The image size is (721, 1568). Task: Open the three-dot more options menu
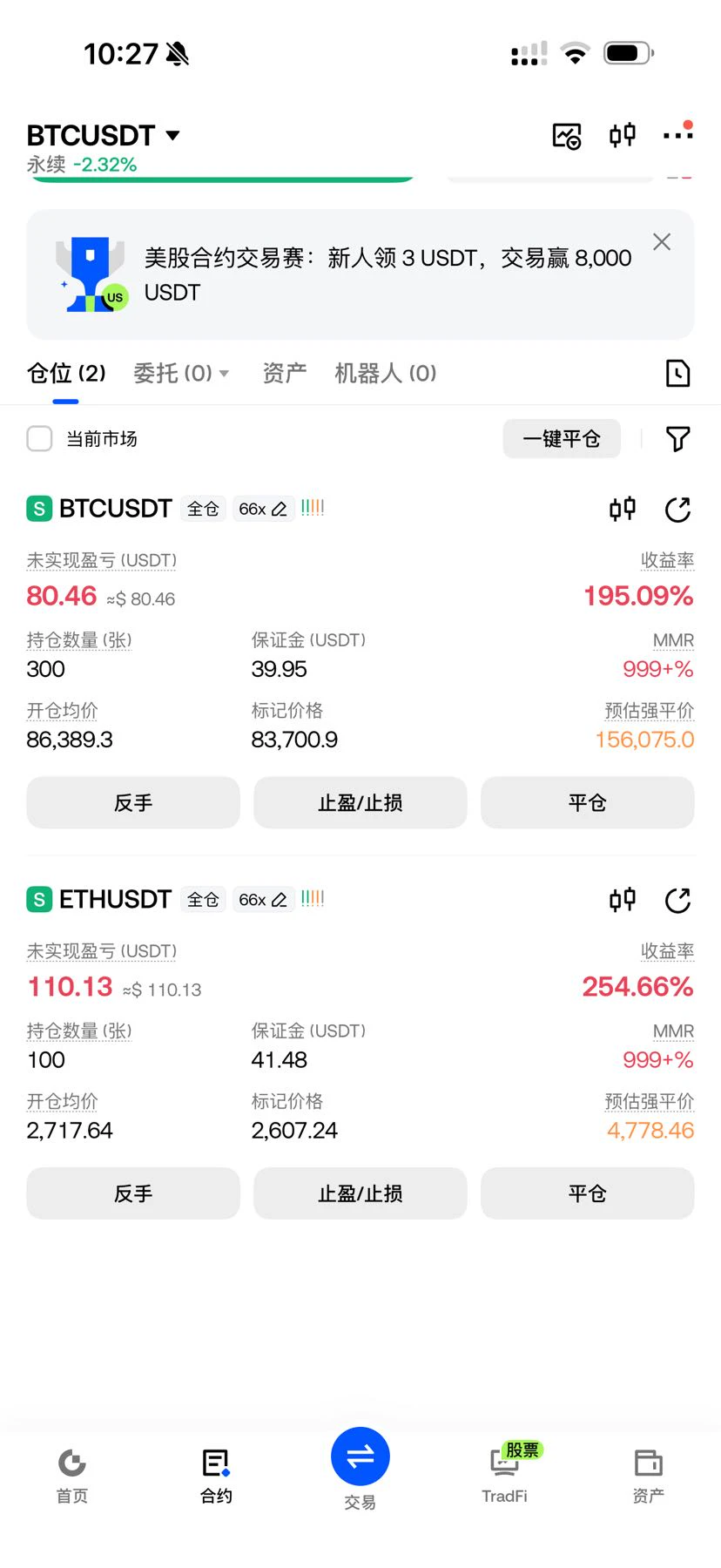click(x=677, y=135)
